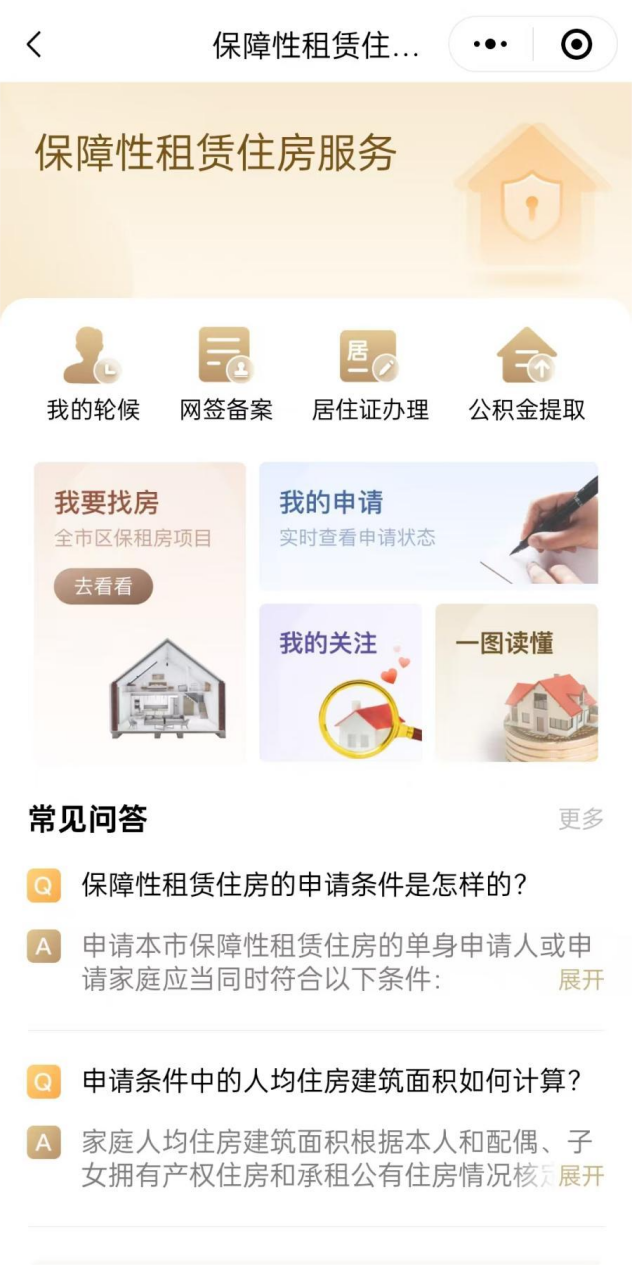
Task: Go back using the top-left arrow
Action: pos(34,45)
